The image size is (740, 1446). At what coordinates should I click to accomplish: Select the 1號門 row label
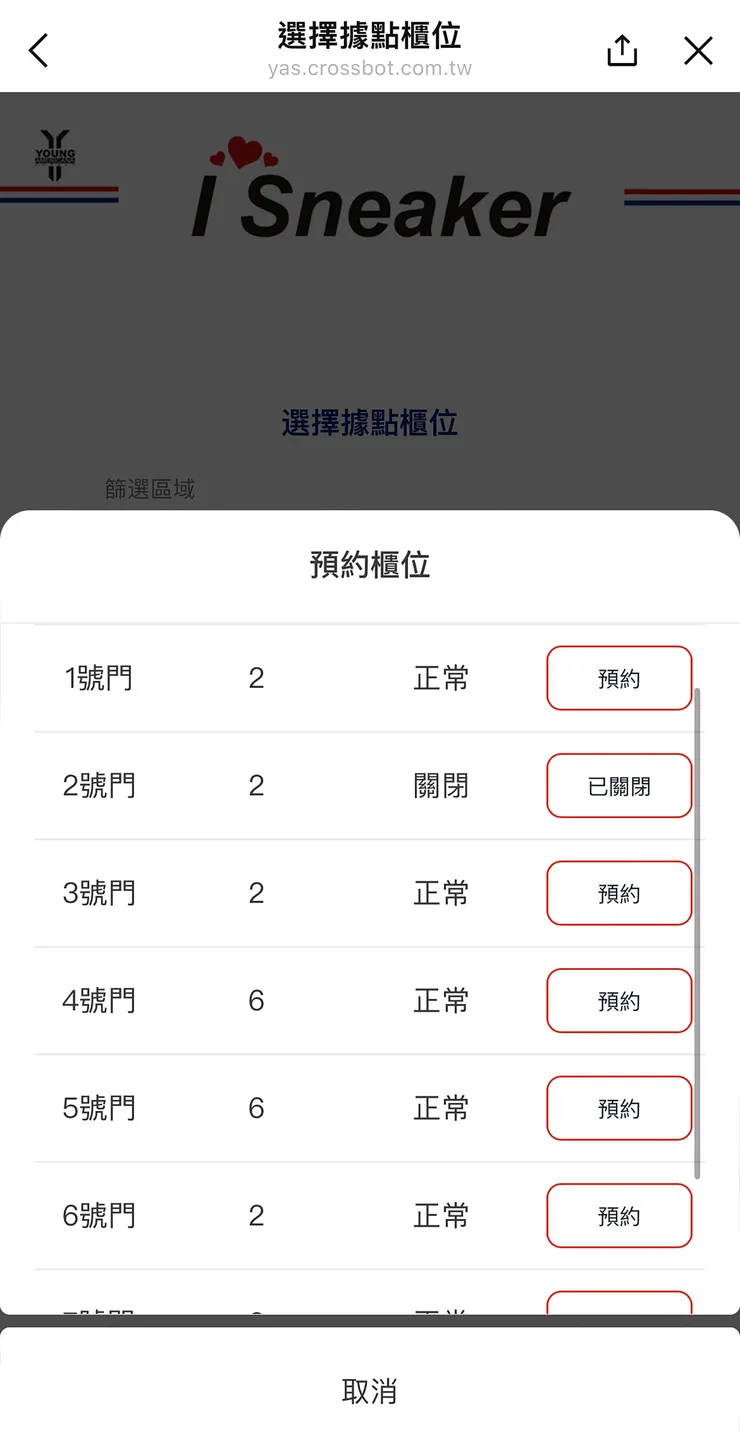(x=97, y=678)
